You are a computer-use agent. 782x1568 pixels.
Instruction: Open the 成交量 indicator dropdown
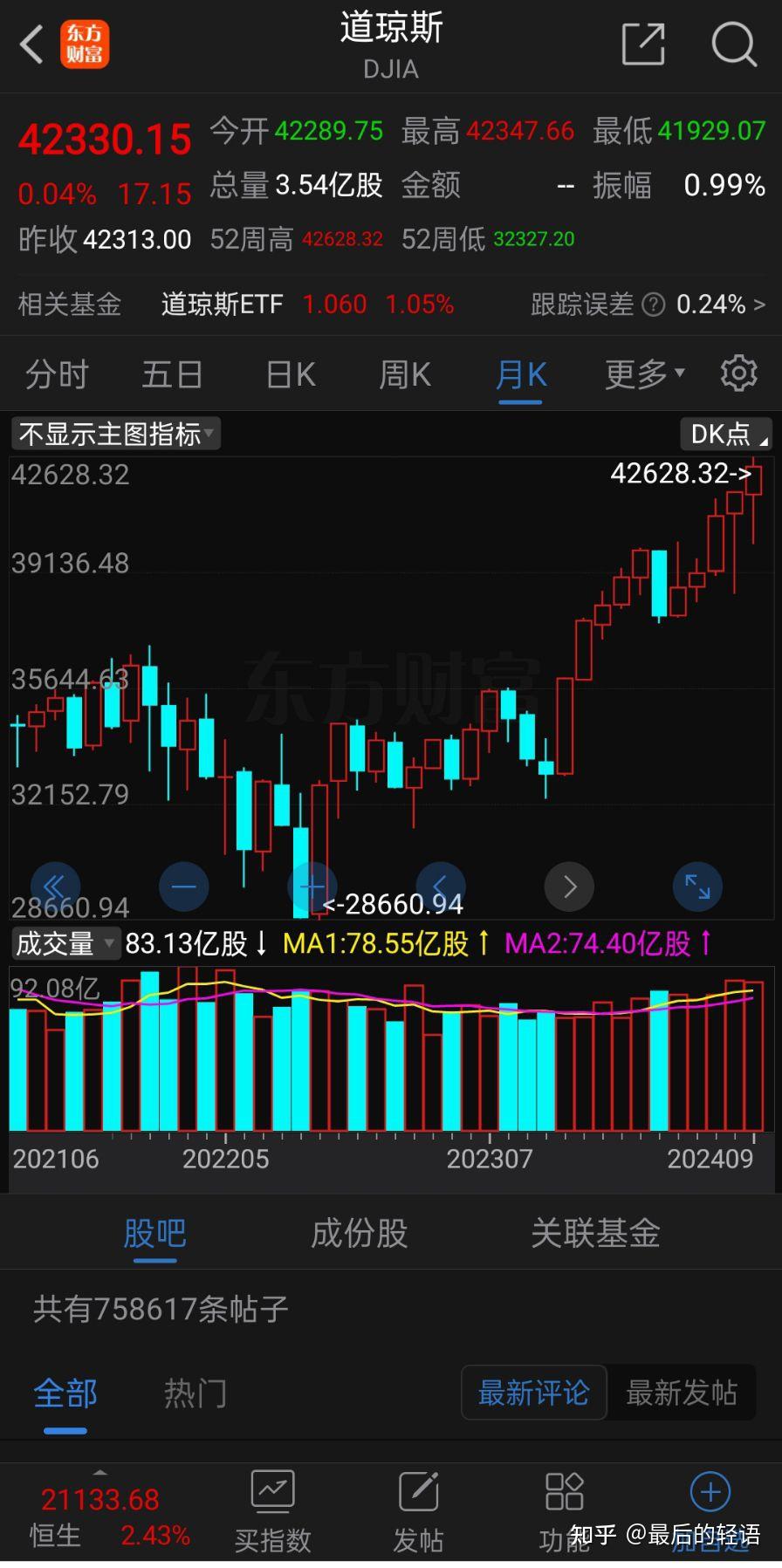(65, 943)
